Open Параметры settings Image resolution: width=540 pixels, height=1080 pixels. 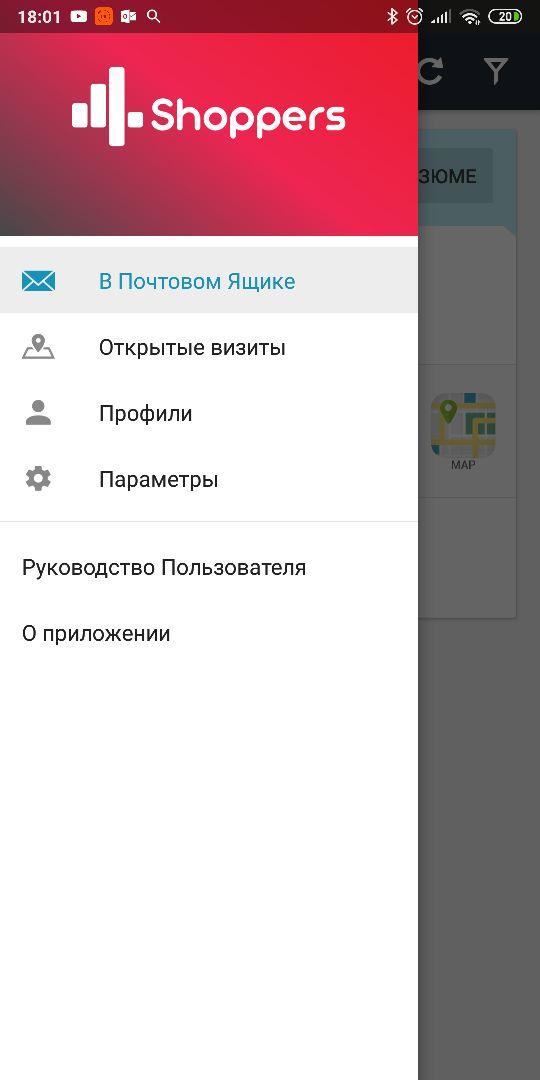click(209, 479)
